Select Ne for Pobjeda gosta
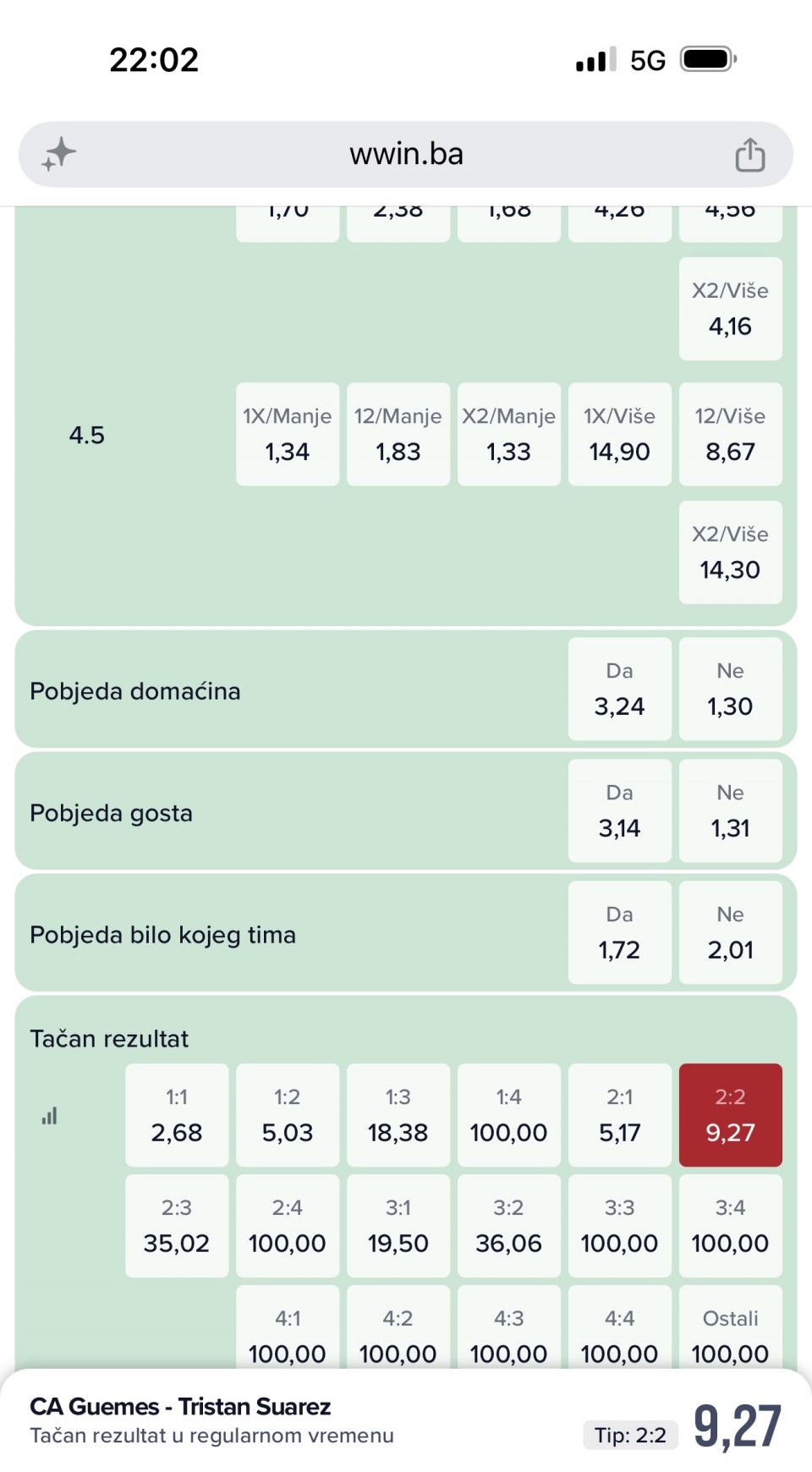812x1472 pixels. click(731, 810)
